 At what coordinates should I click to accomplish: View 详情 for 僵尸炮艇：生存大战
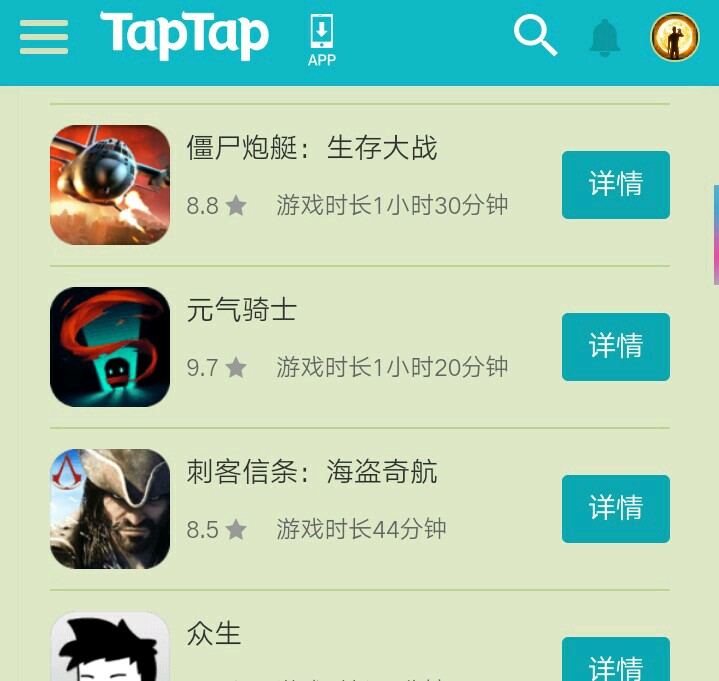point(615,185)
